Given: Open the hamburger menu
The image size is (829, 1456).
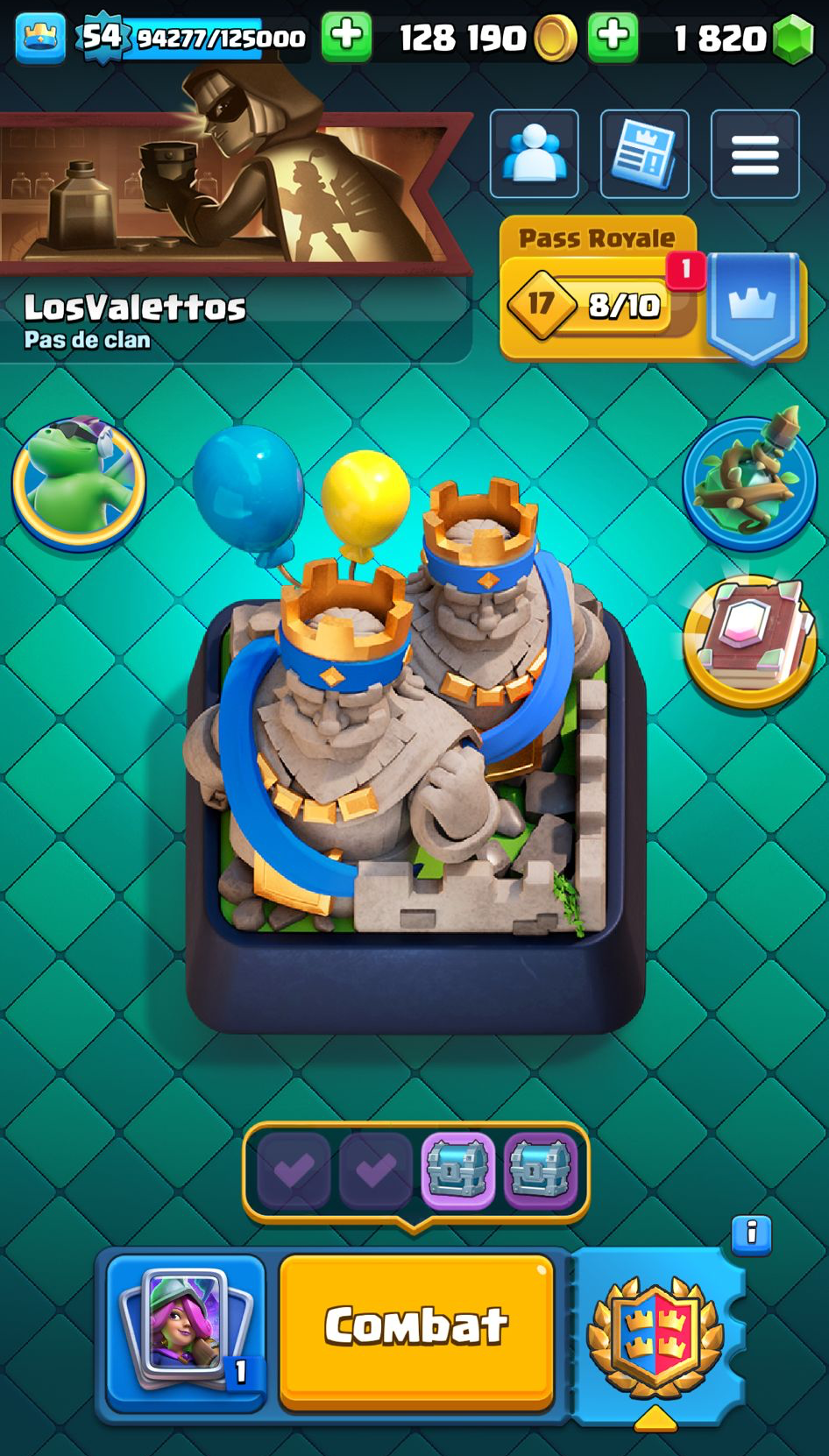Looking at the screenshot, I should click(755, 153).
